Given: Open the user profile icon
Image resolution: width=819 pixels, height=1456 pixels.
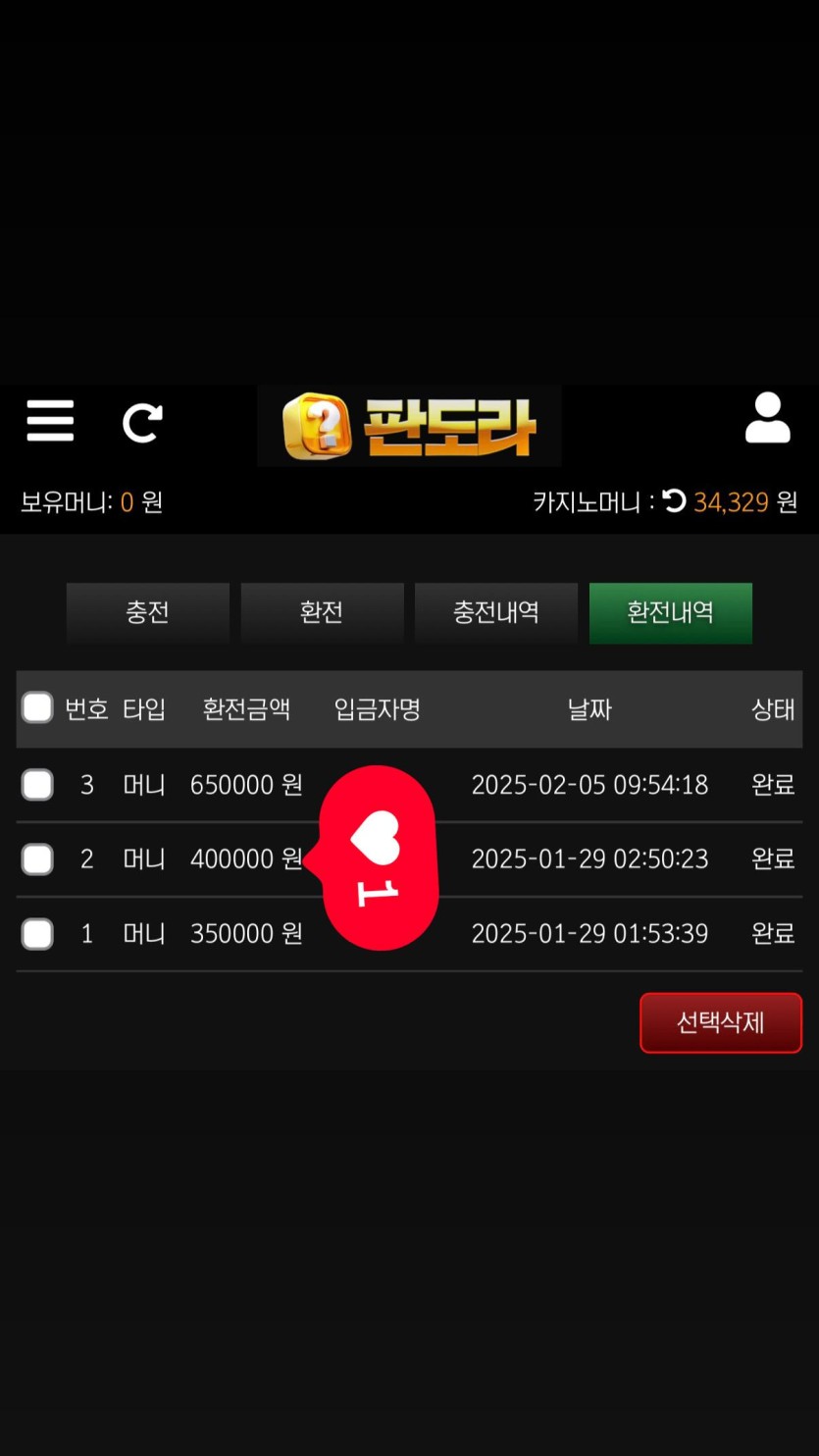Looking at the screenshot, I should click(767, 419).
